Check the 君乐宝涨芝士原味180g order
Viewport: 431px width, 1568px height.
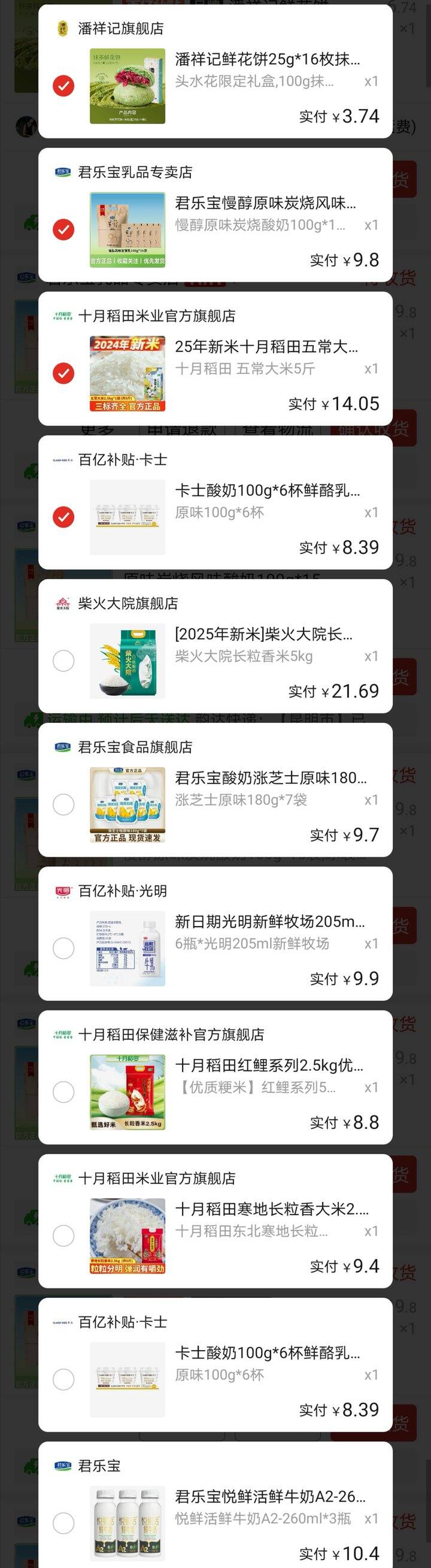[x=63, y=804]
